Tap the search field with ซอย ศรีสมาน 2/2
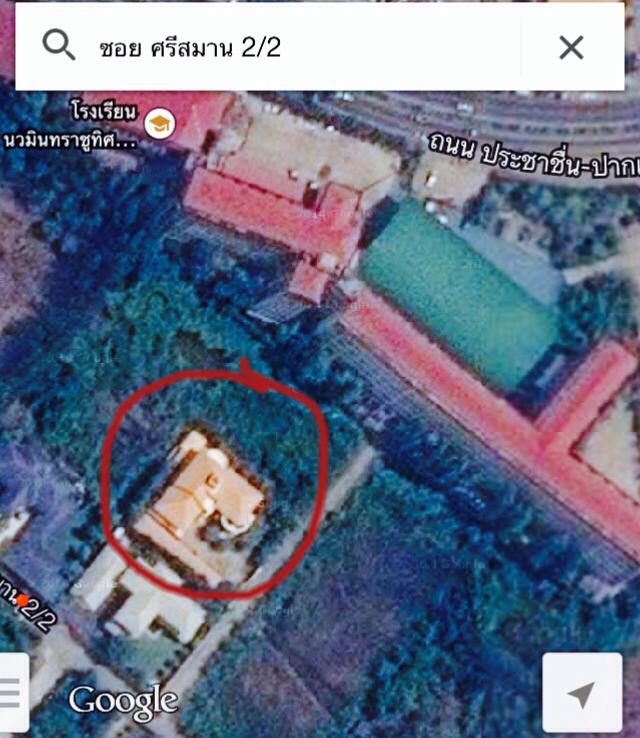 (300, 47)
